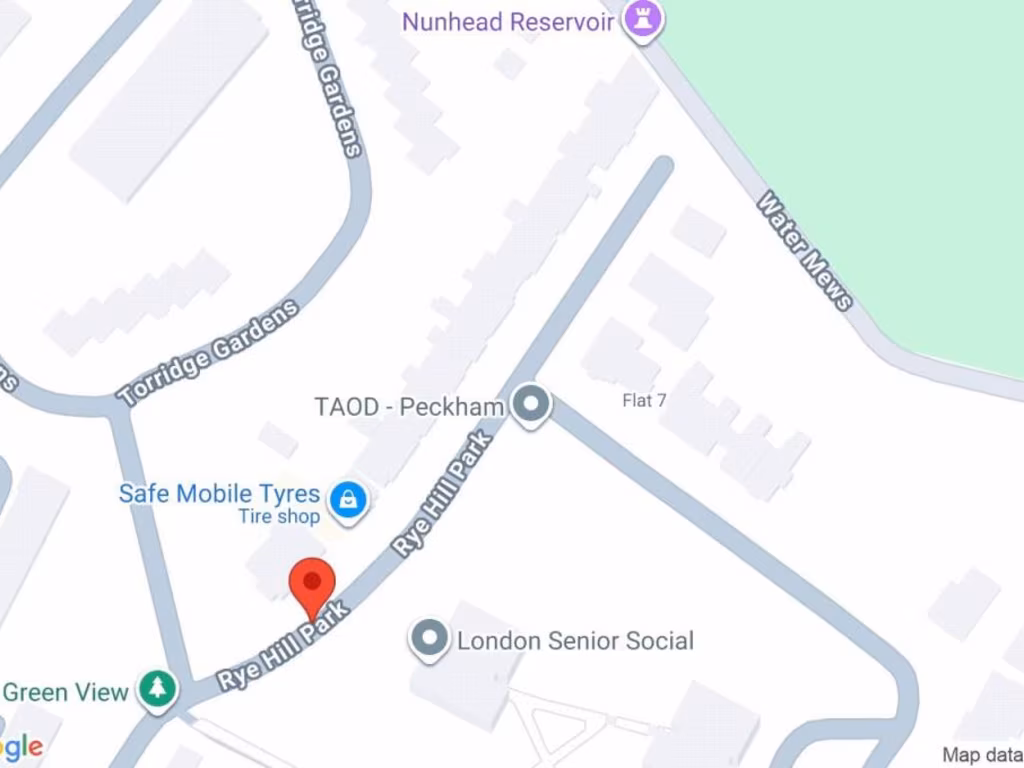Tap the red dropped location pin
Viewport: 1024px width, 768px height.
tap(312, 584)
